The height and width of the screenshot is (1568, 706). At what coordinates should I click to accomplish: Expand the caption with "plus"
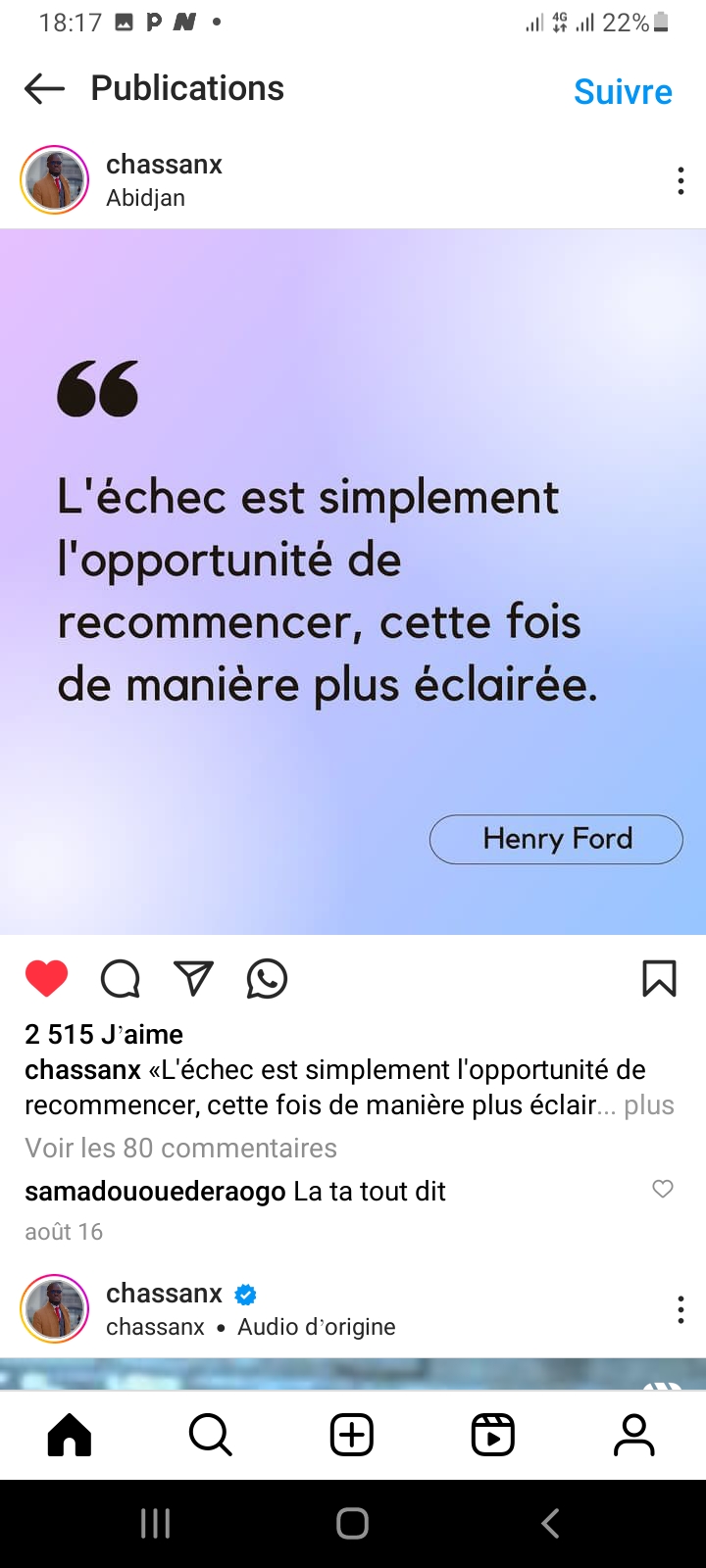tap(649, 1105)
